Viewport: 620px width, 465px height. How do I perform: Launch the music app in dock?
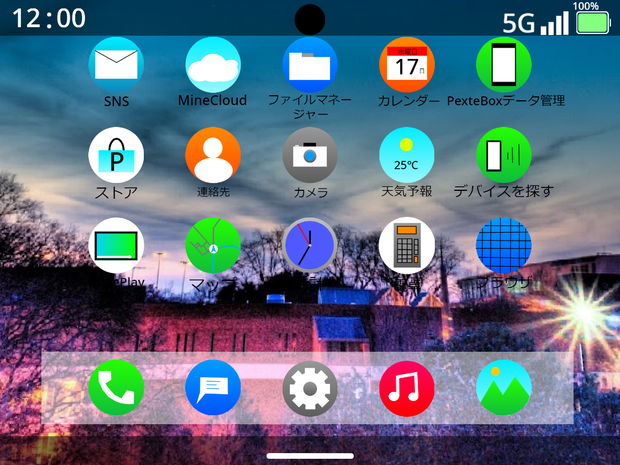[406, 388]
